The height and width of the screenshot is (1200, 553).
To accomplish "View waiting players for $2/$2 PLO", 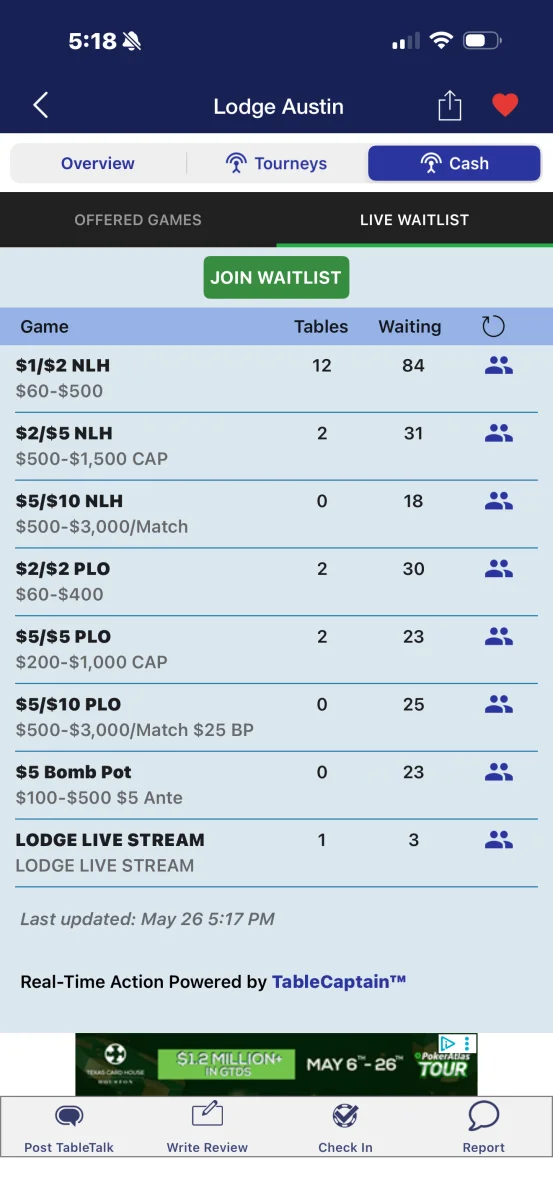I will tap(498, 569).
